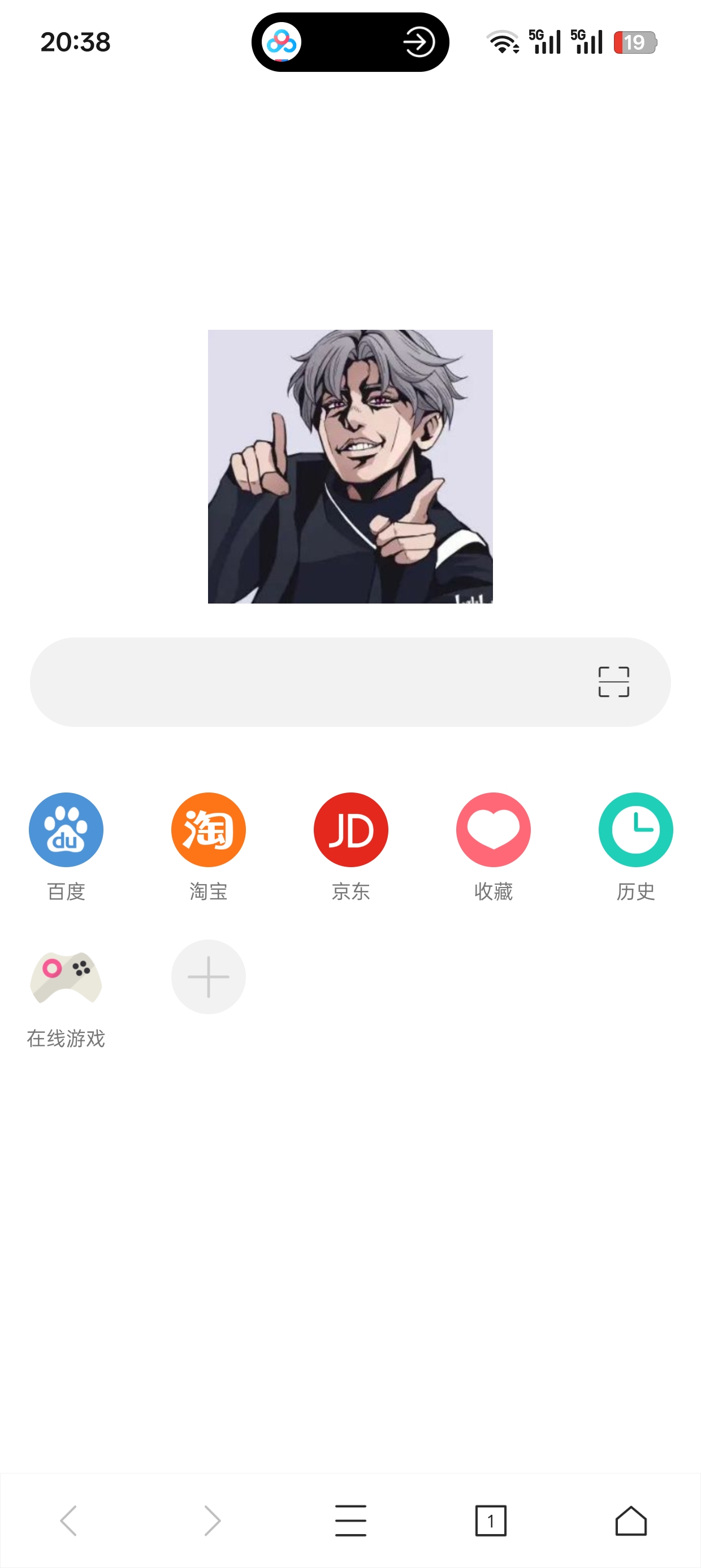Open the scan code icon
701x1568 pixels.
click(x=613, y=682)
